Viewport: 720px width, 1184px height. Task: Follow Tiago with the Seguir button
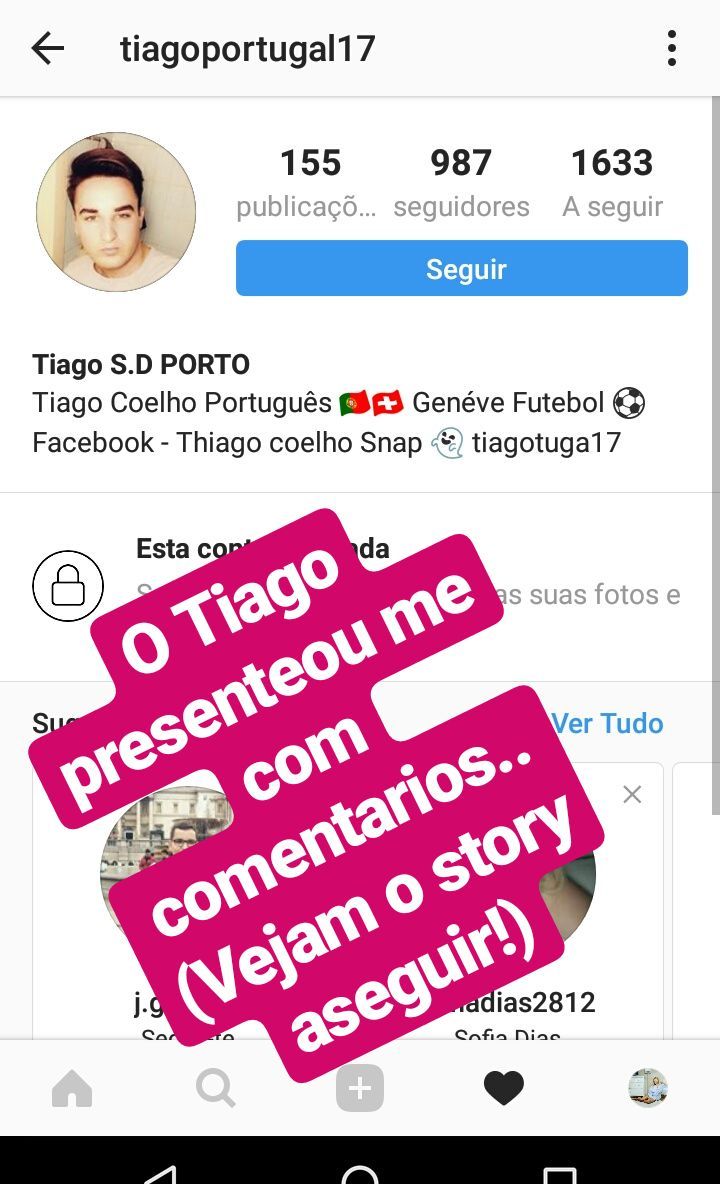[x=461, y=269]
